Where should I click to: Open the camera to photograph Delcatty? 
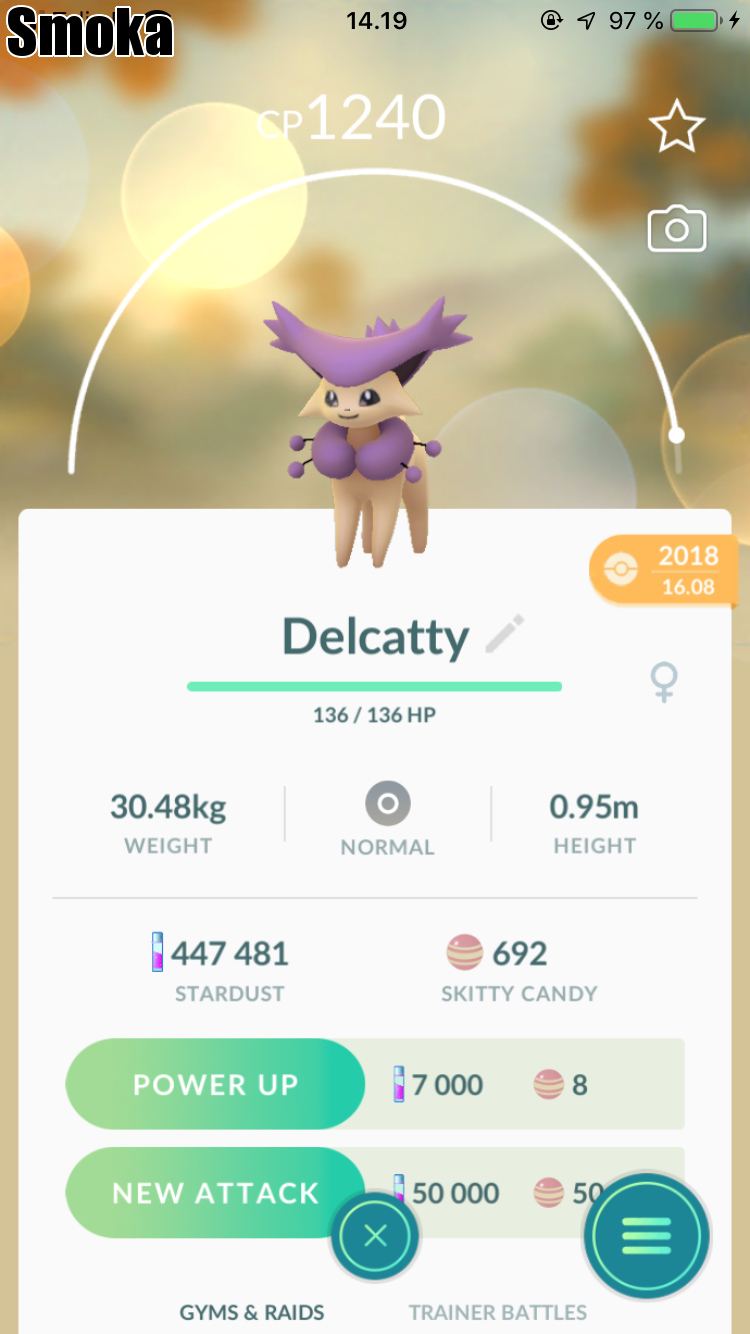coord(677,230)
